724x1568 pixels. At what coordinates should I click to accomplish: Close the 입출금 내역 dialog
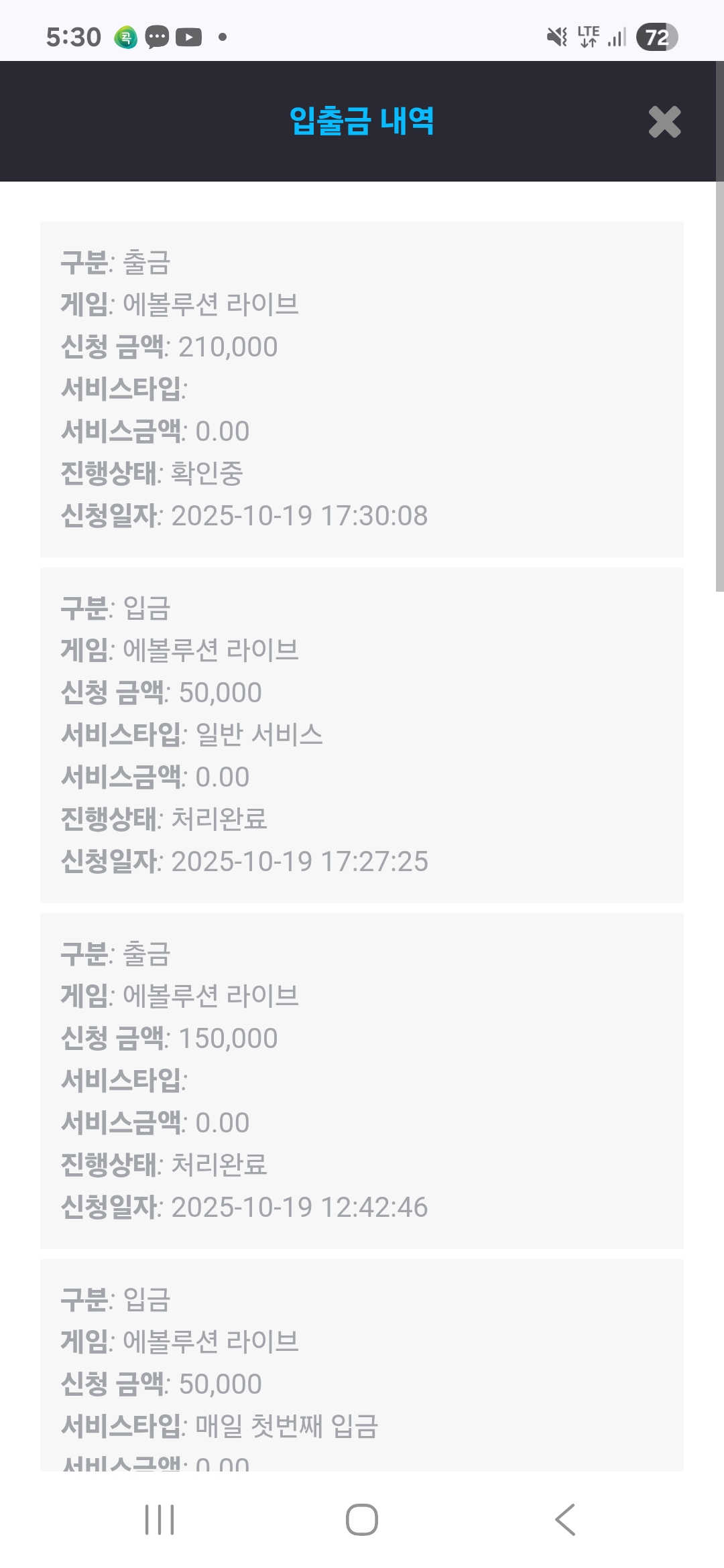point(663,123)
